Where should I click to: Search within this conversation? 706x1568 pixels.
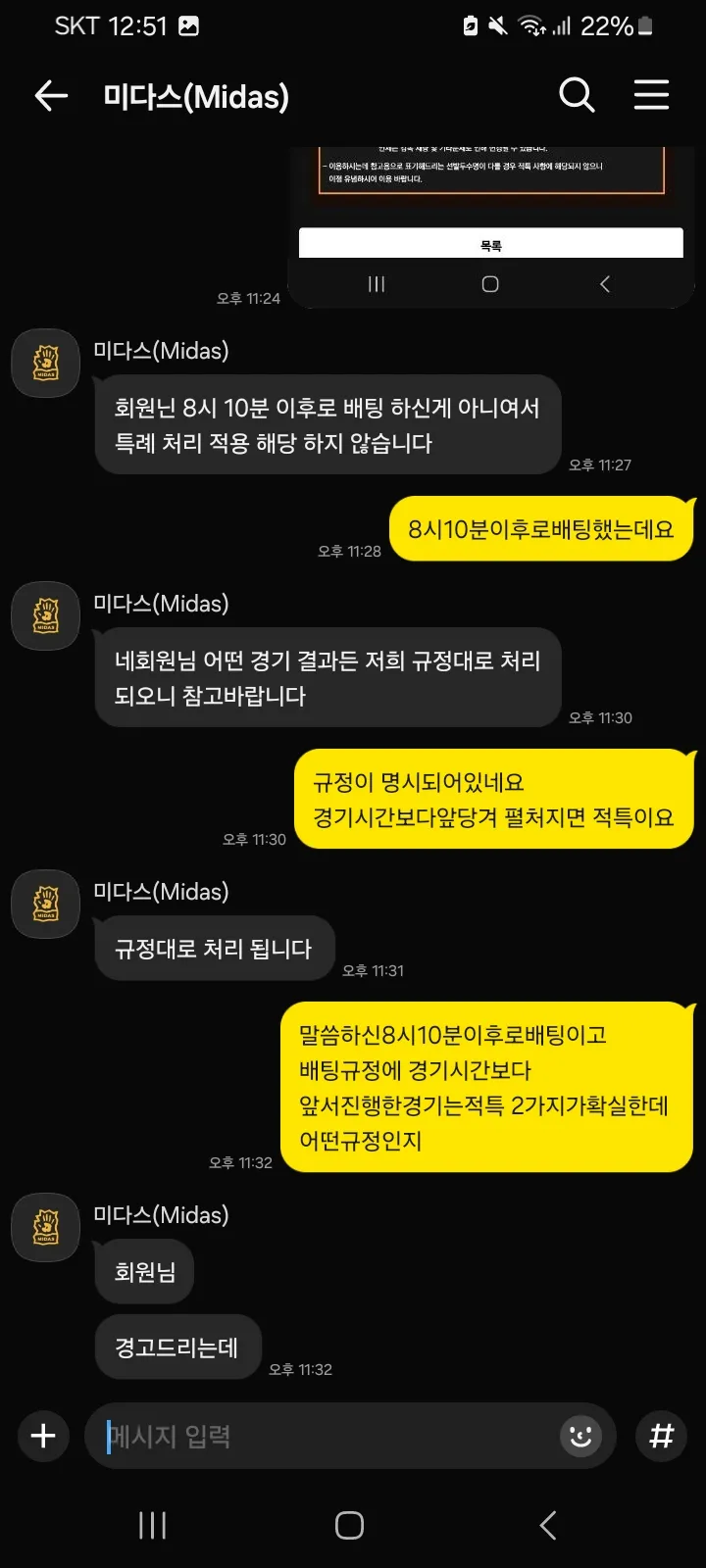(577, 96)
